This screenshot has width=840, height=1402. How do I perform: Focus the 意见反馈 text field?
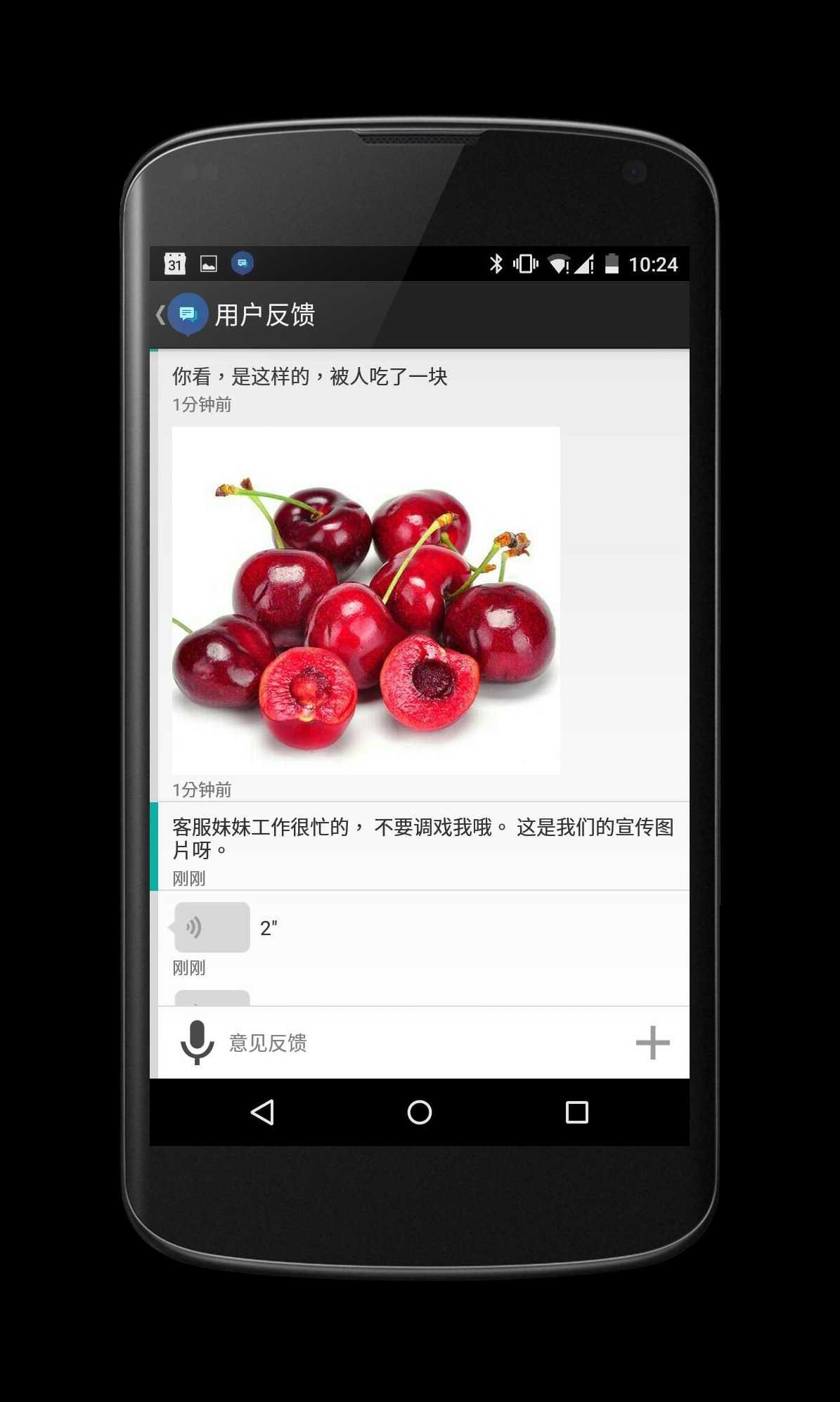422,1043
